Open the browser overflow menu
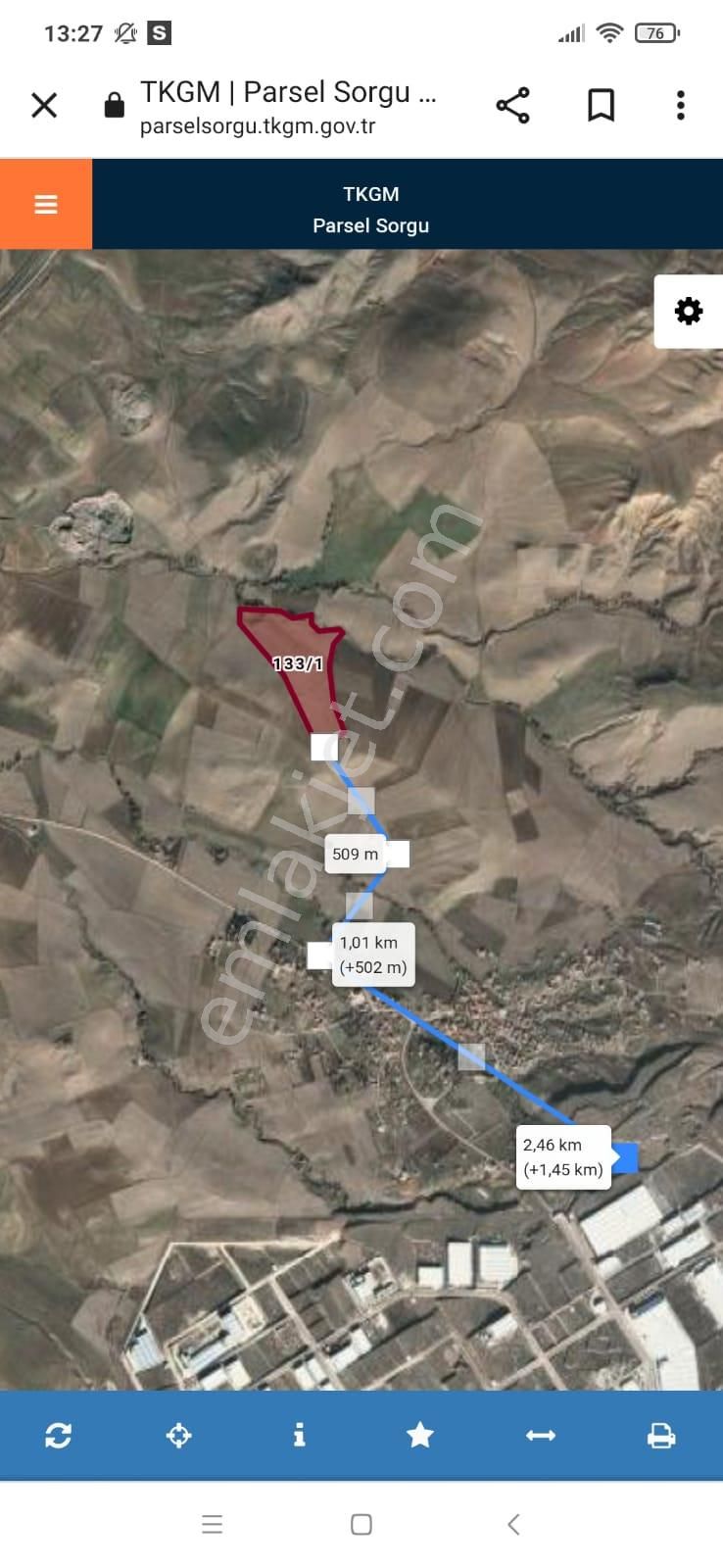Screen dimensions: 723x1568 click(680, 105)
